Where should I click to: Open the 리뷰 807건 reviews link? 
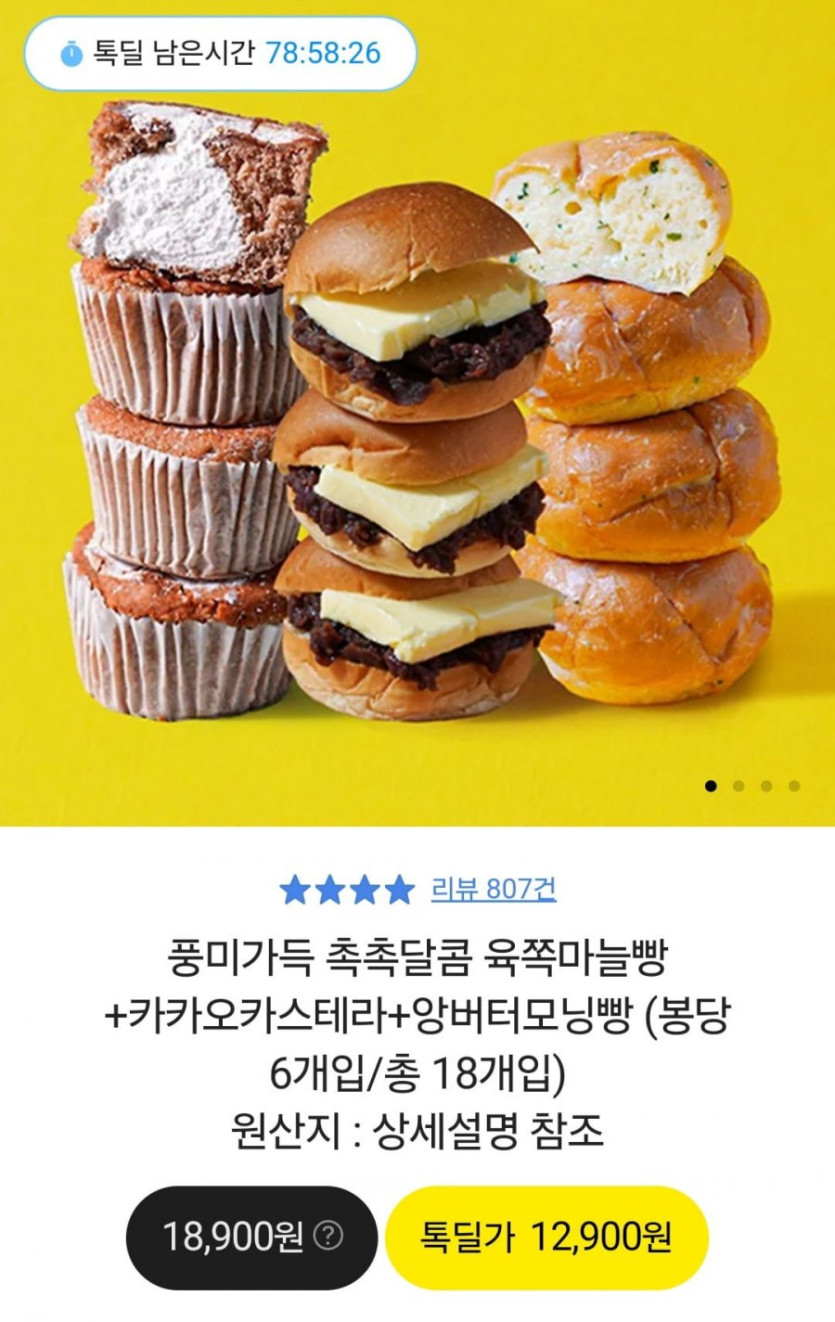pos(493,888)
